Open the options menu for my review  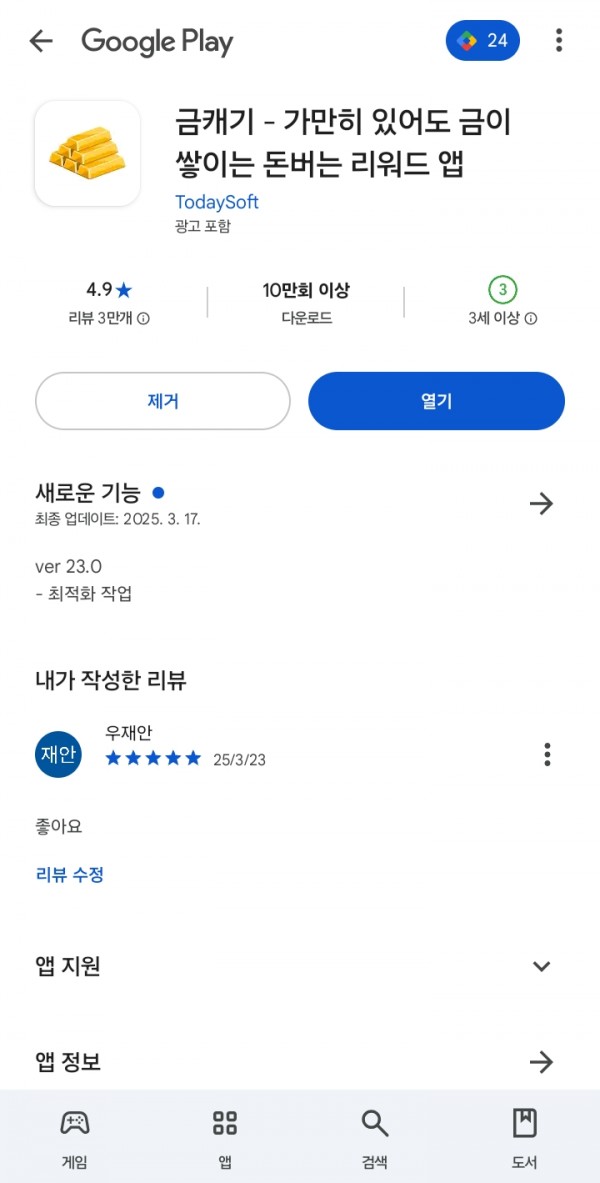pyautogui.click(x=547, y=754)
